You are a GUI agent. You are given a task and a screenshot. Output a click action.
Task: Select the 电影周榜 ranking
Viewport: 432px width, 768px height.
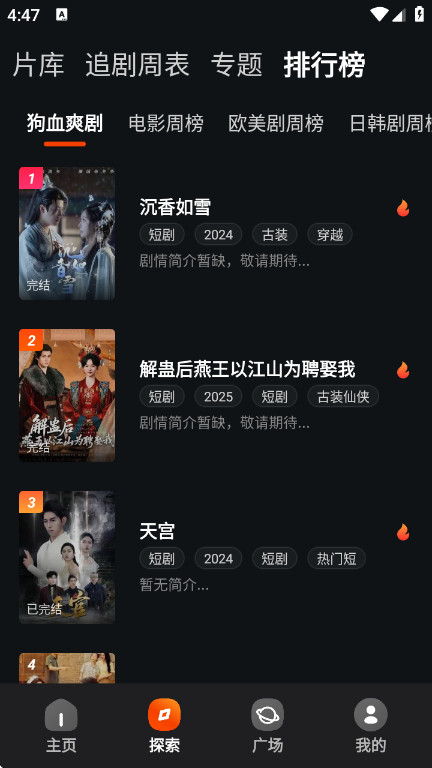(x=166, y=123)
